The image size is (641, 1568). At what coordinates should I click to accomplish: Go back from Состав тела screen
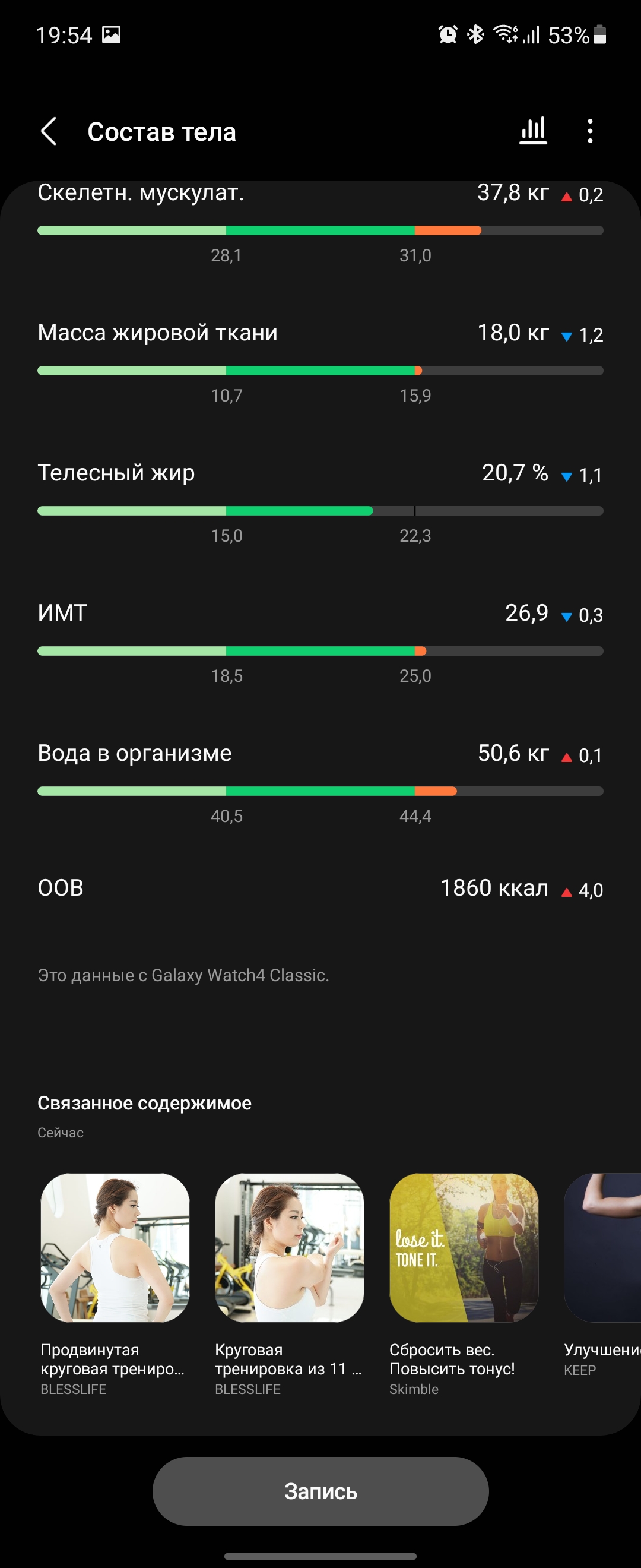click(x=49, y=131)
